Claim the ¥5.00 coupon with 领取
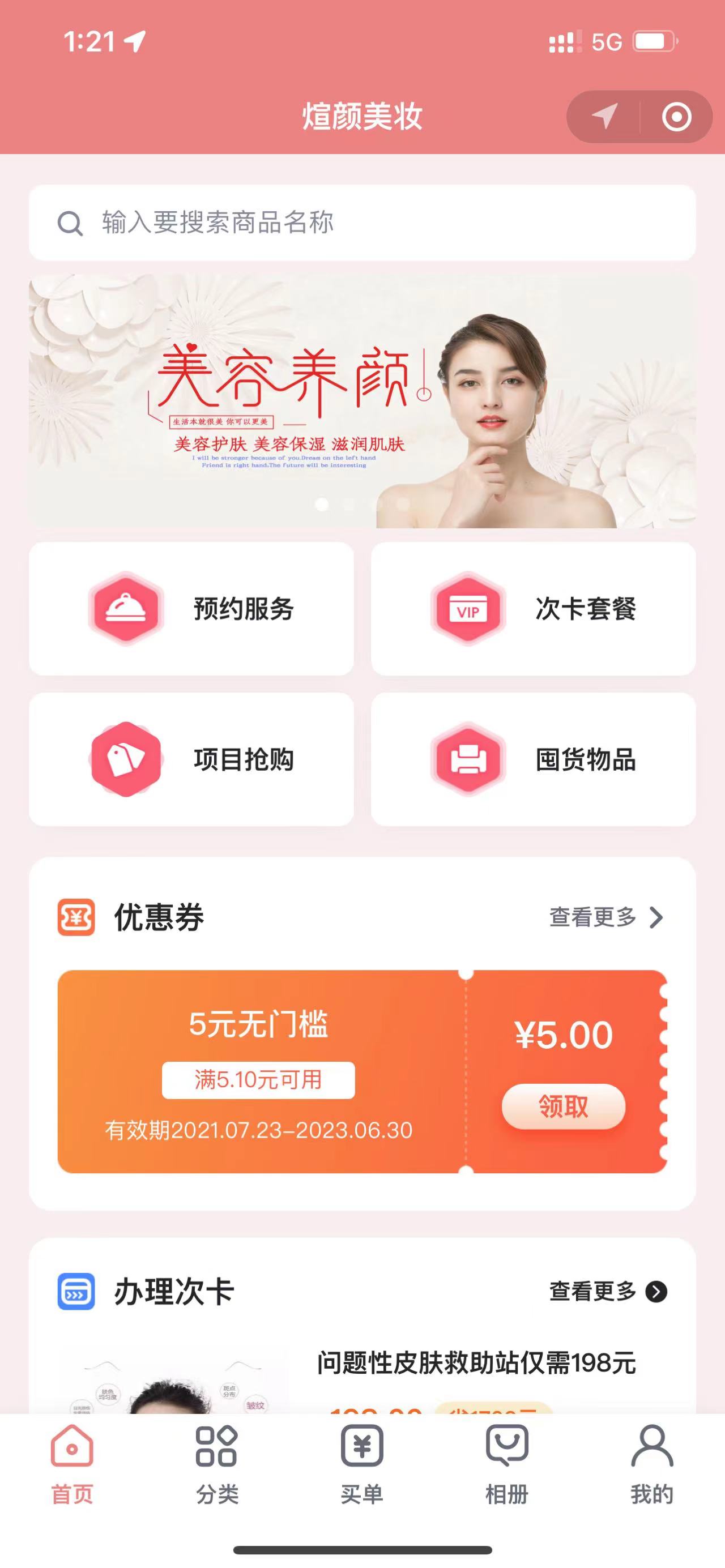Screen dimensions: 725x1568 coord(563,1106)
